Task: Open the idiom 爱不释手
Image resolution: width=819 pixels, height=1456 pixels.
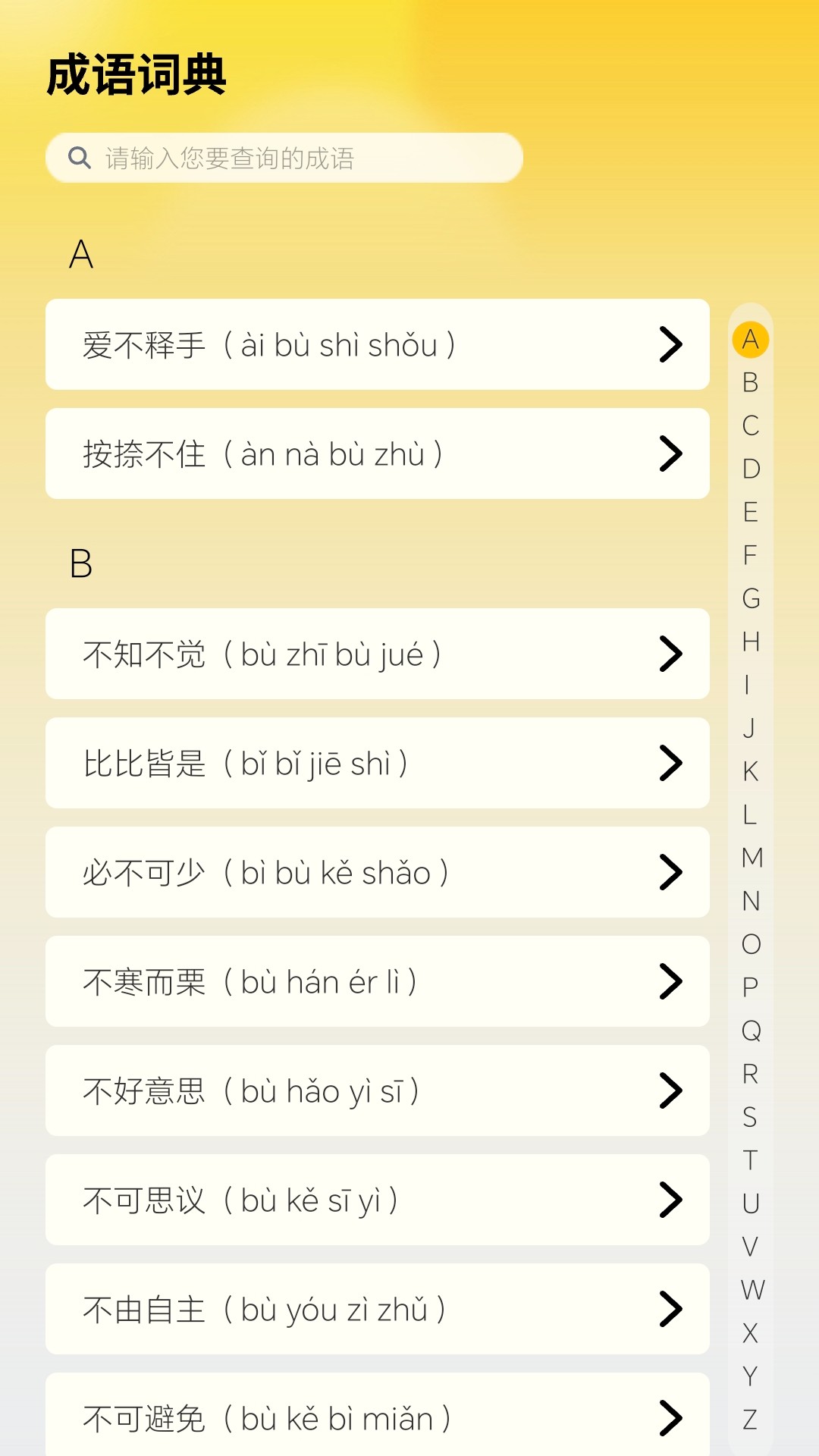Action: pyautogui.click(x=377, y=345)
